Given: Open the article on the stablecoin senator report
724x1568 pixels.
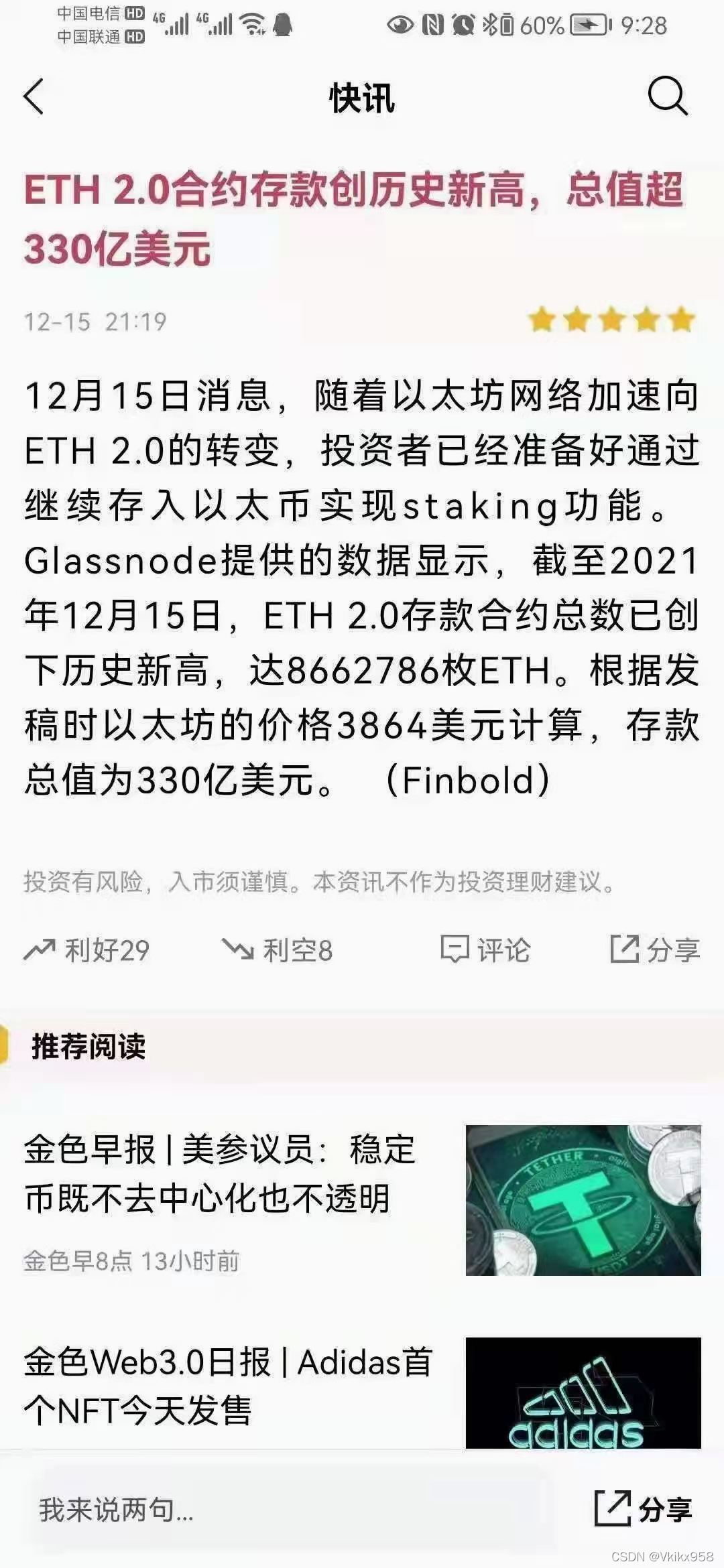Looking at the screenshot, I should [x=221, y=1174].
